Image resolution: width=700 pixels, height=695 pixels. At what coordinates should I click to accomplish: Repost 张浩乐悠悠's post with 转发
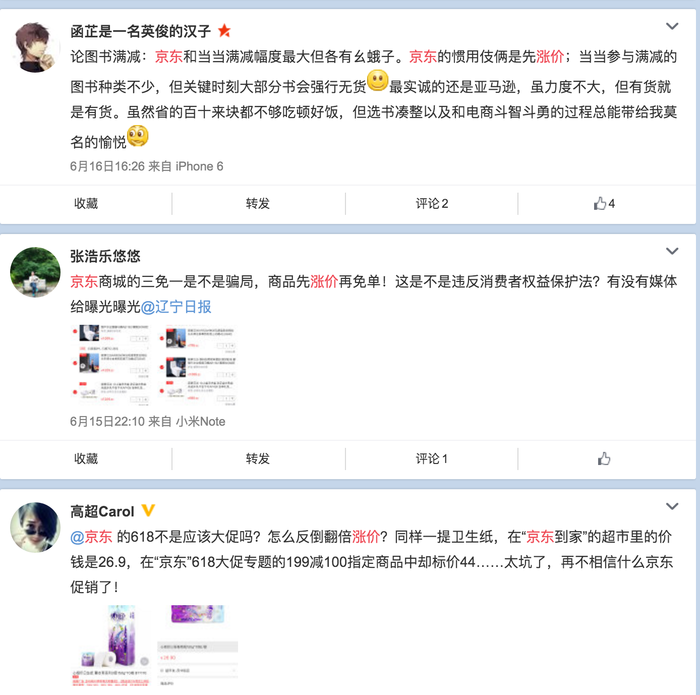(258, 458)
